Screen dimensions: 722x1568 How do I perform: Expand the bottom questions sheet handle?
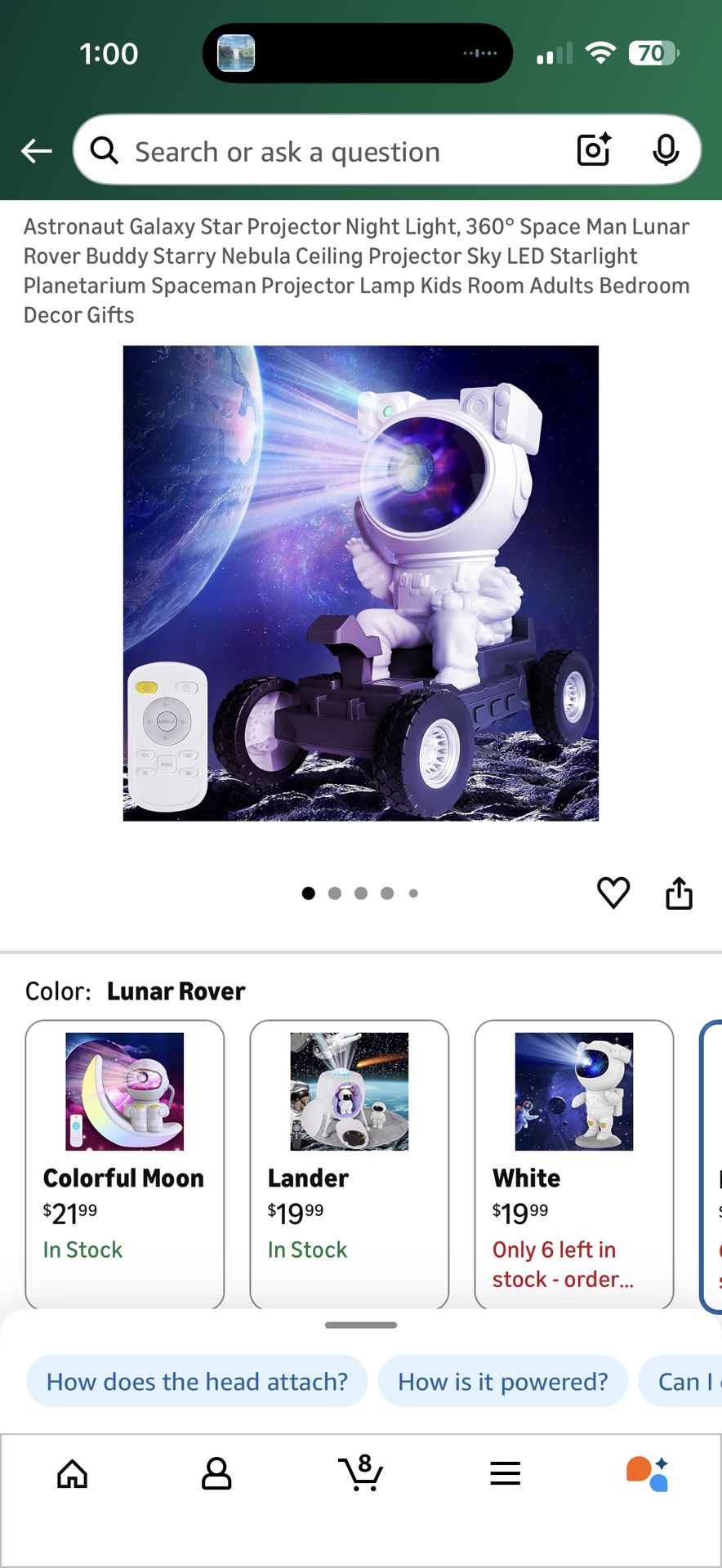[360, 1325]
